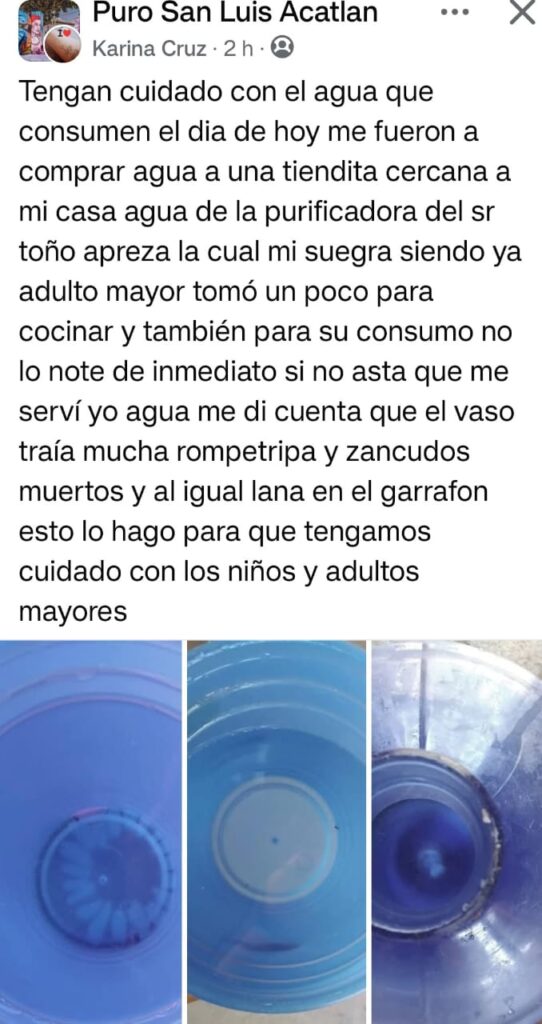Close the post with the X button
This screenshot has width=542, height=1024.
522,12
